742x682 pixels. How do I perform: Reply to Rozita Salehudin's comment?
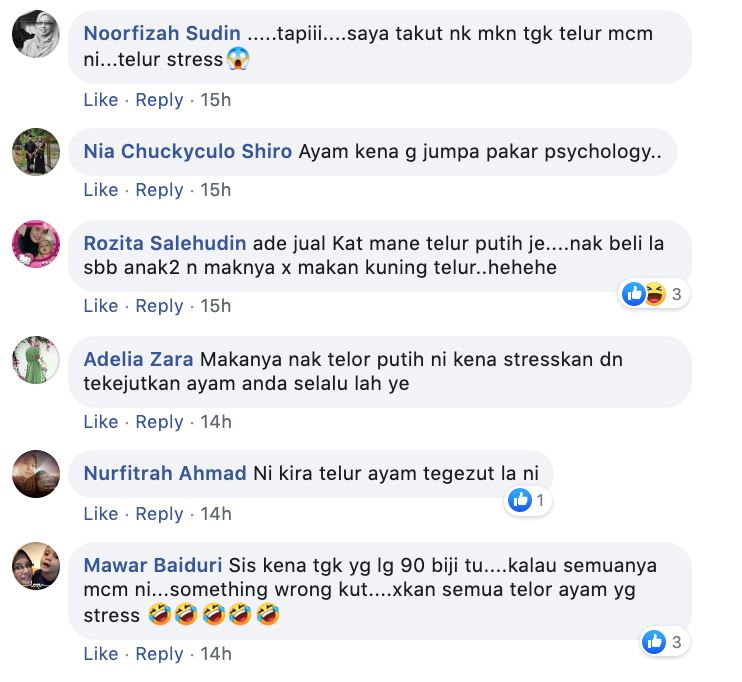[x=159, y=306]
